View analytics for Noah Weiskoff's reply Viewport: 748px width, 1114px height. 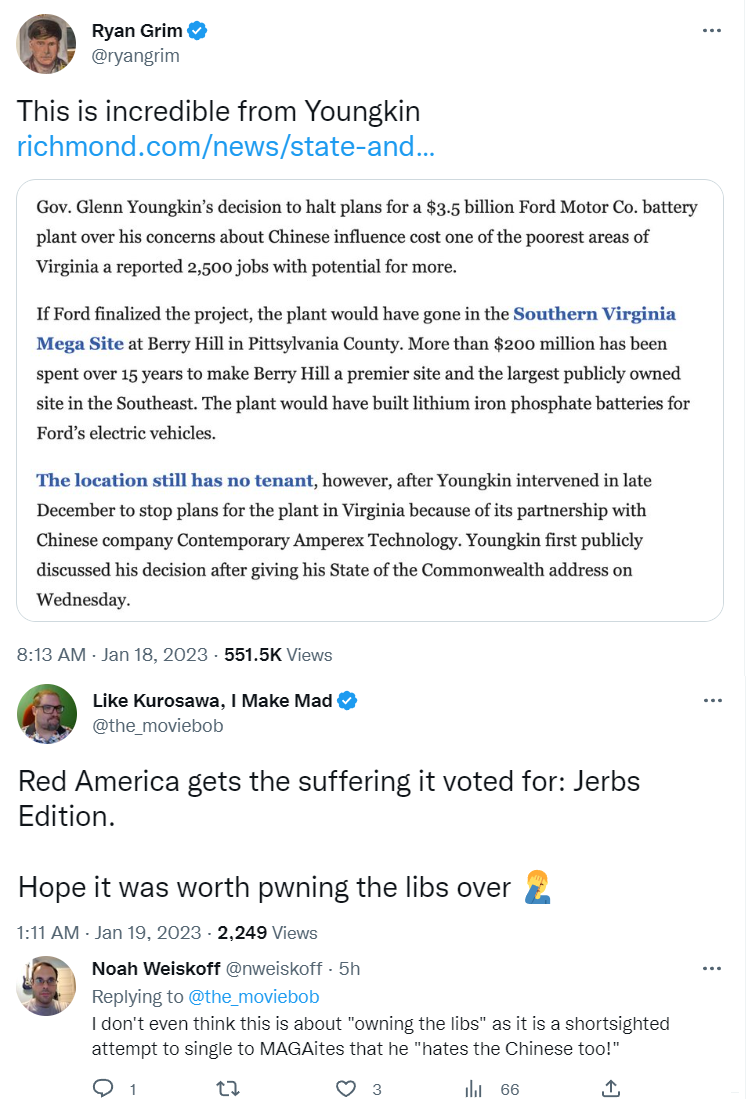pyautogui.click(x=474, y=1088)
